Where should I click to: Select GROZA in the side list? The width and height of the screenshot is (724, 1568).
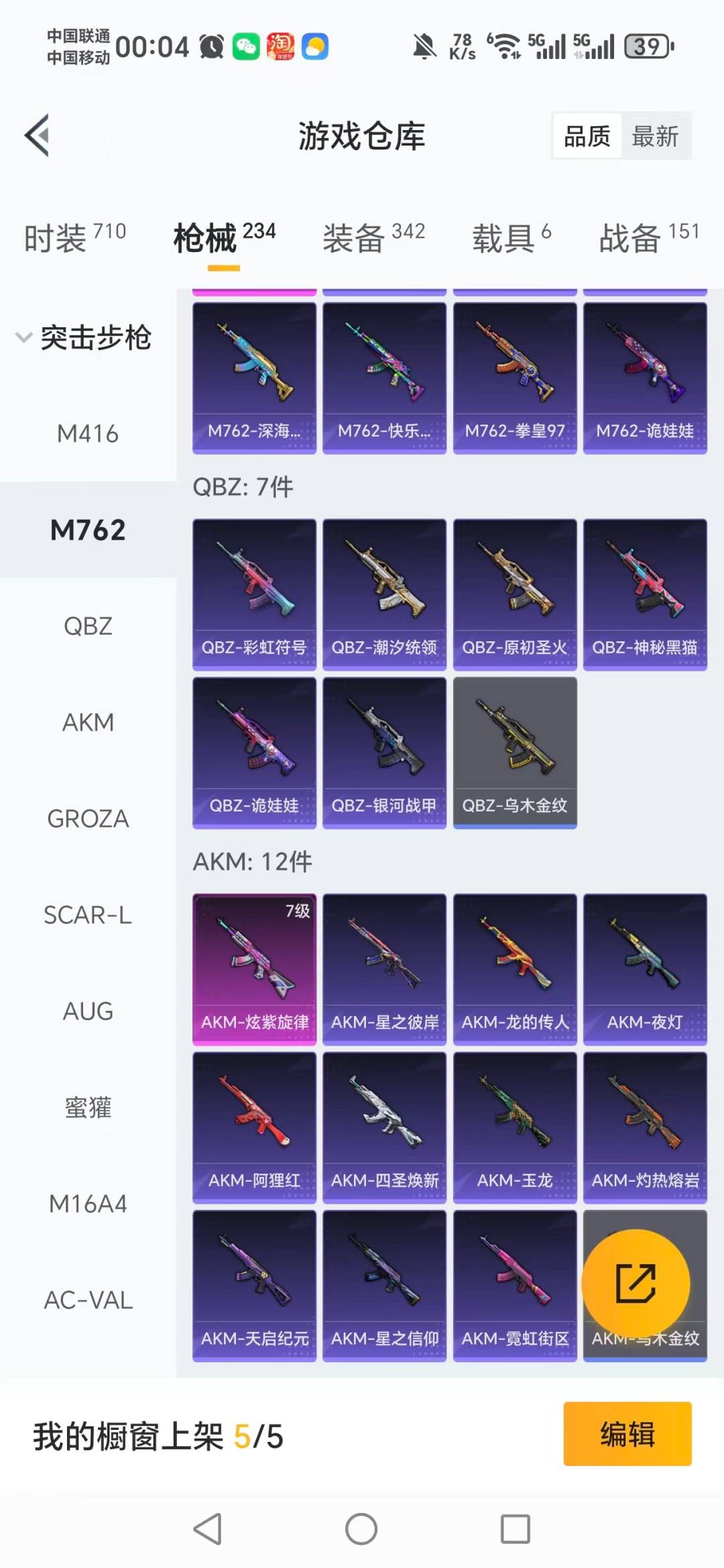click(88, 819)
